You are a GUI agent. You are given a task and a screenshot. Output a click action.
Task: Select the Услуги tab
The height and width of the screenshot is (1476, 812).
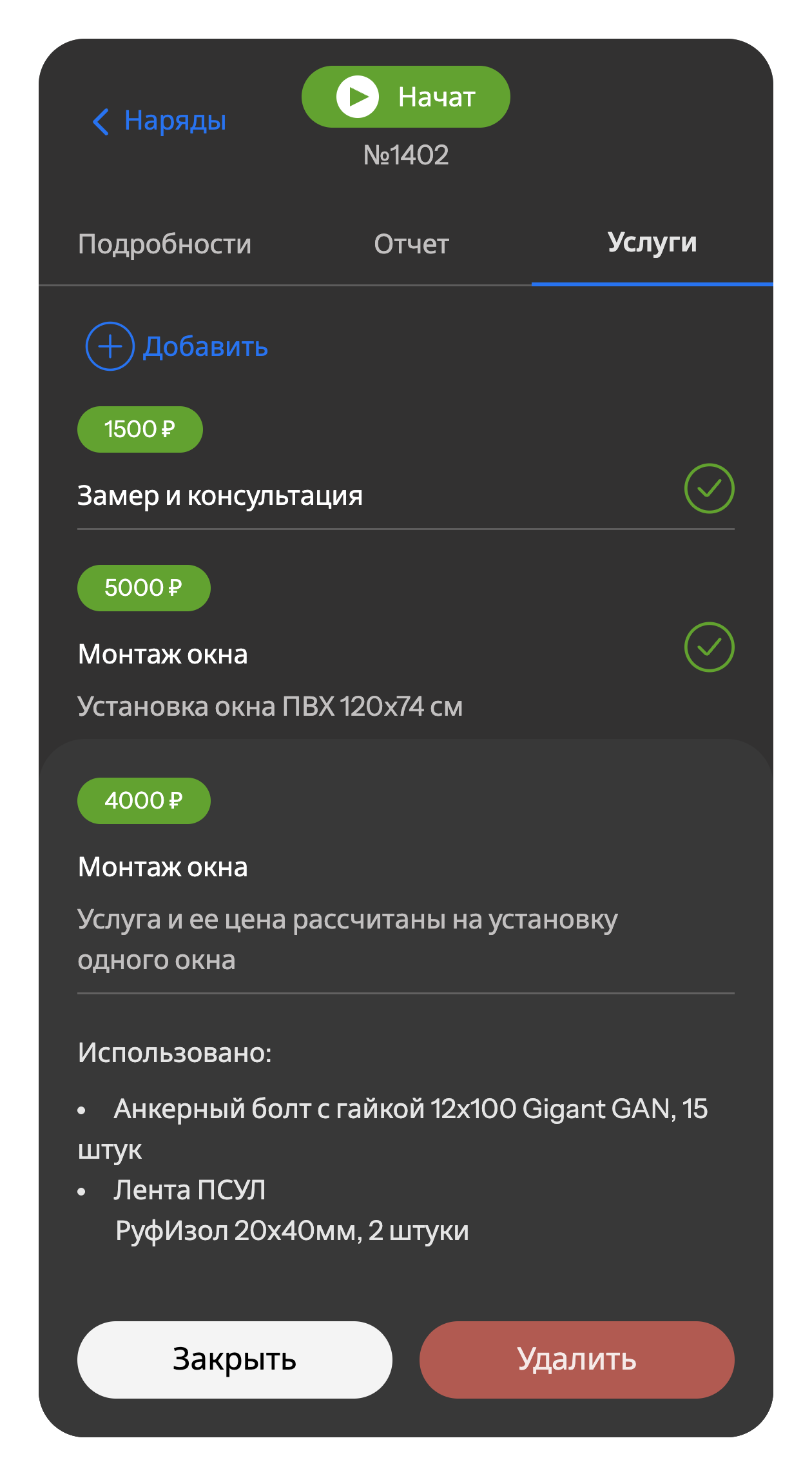[x=652, y=242]
